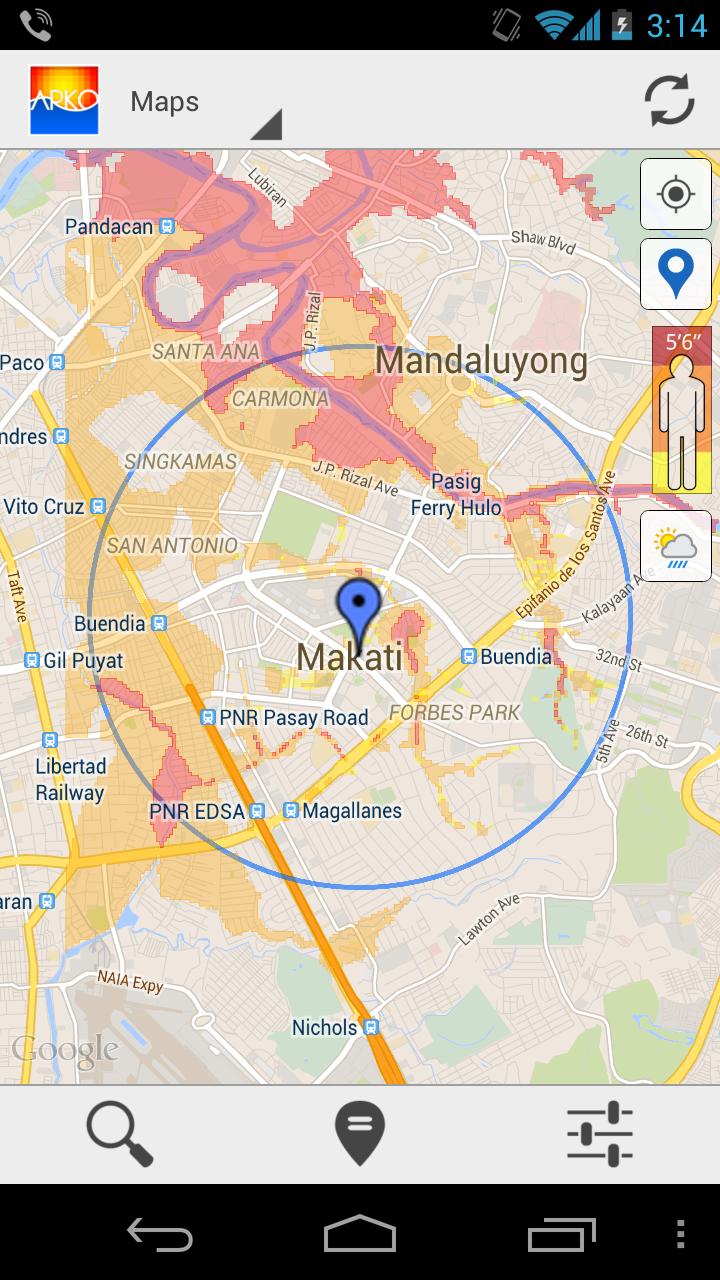This screenshot has height=1280, width=720.
Task: Refresh the map data
Action: pyautogui.click(x=669, y=101)
